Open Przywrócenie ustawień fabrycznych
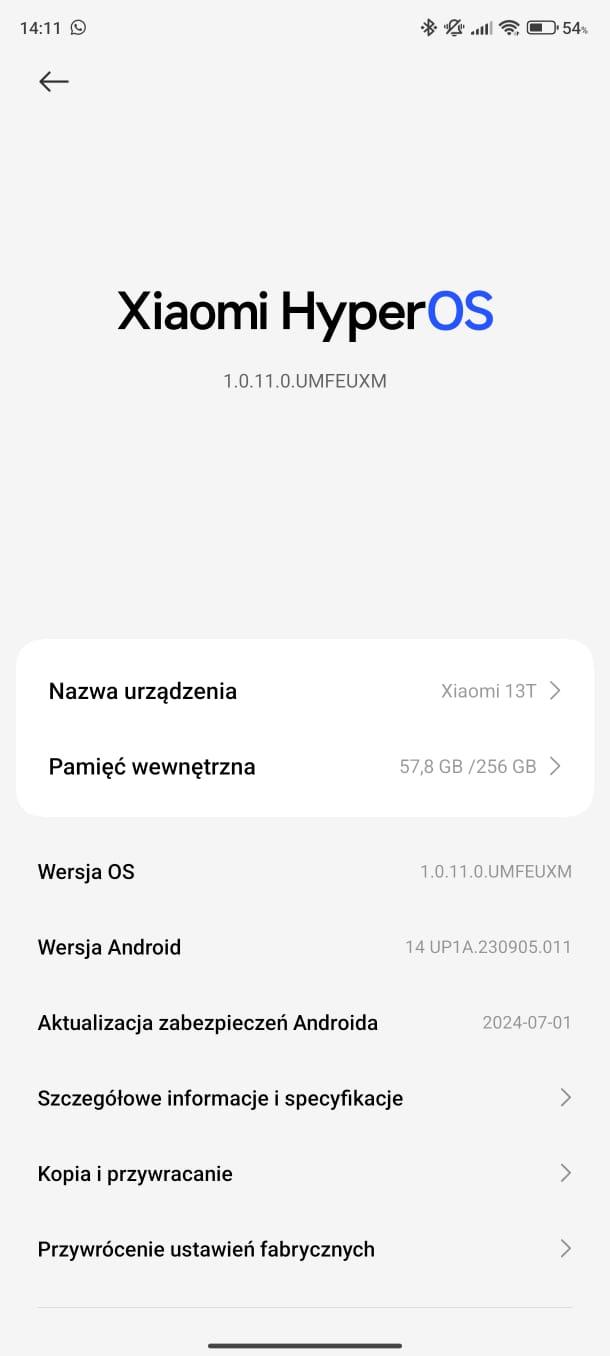This screenshot has height=1356, width=610. tap(304, 1249)
